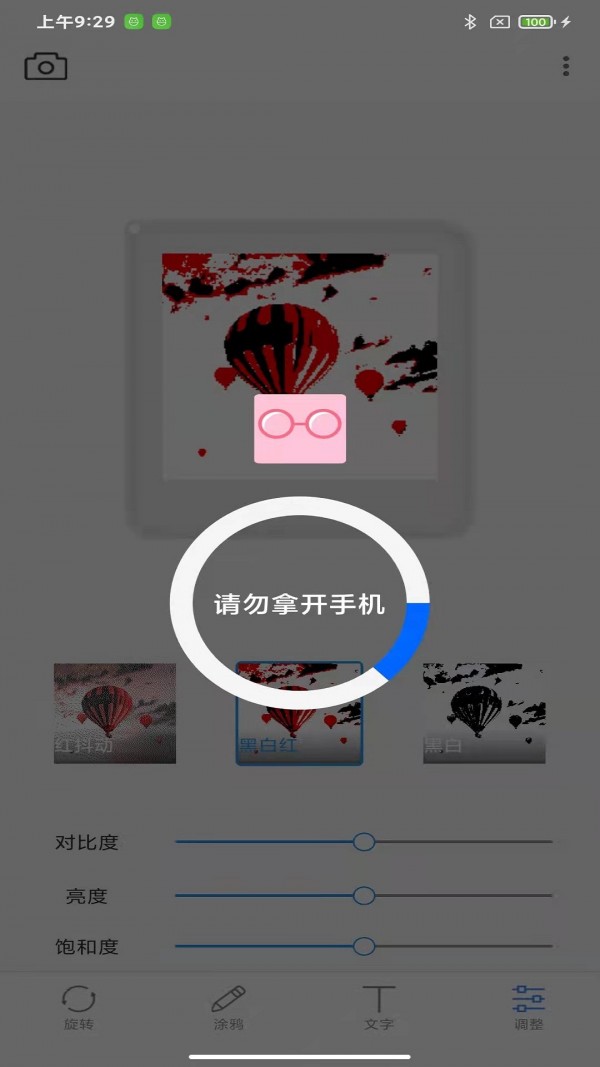Open the 涂鸦 tool
Screen dimensions: 600x1067
coord(228,1007)
